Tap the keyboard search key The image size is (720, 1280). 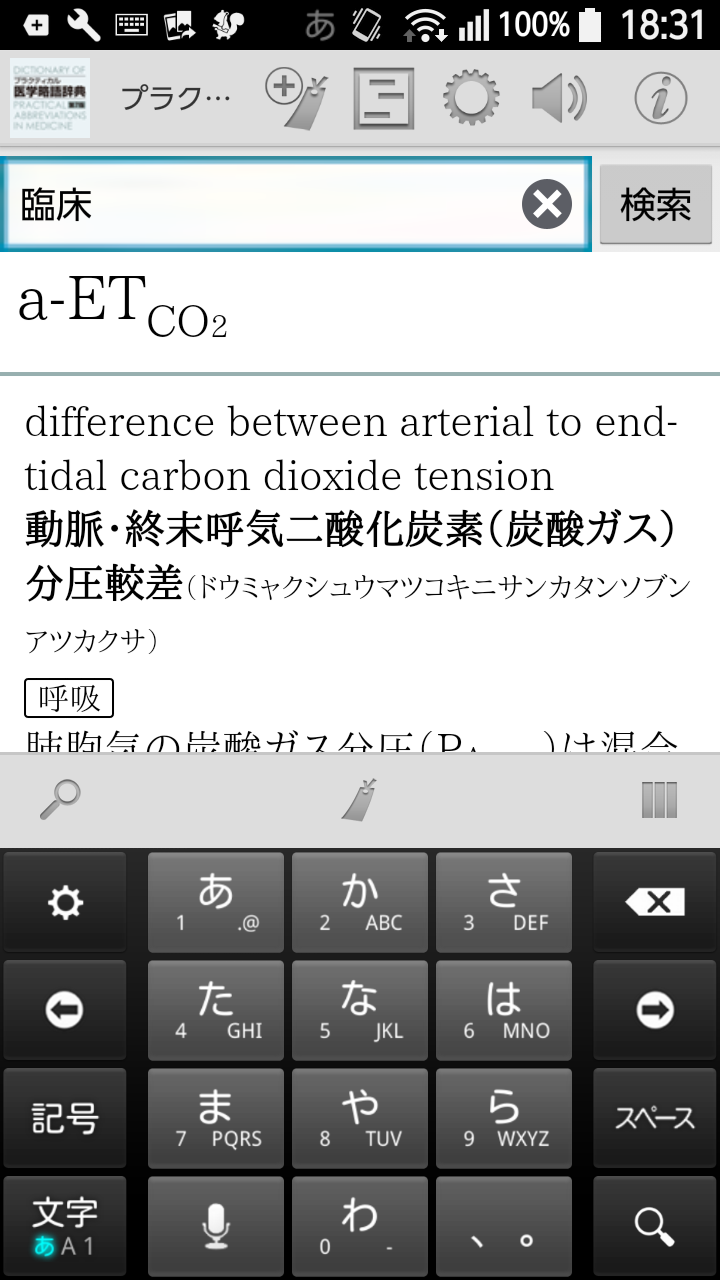tap(655, 1226)
